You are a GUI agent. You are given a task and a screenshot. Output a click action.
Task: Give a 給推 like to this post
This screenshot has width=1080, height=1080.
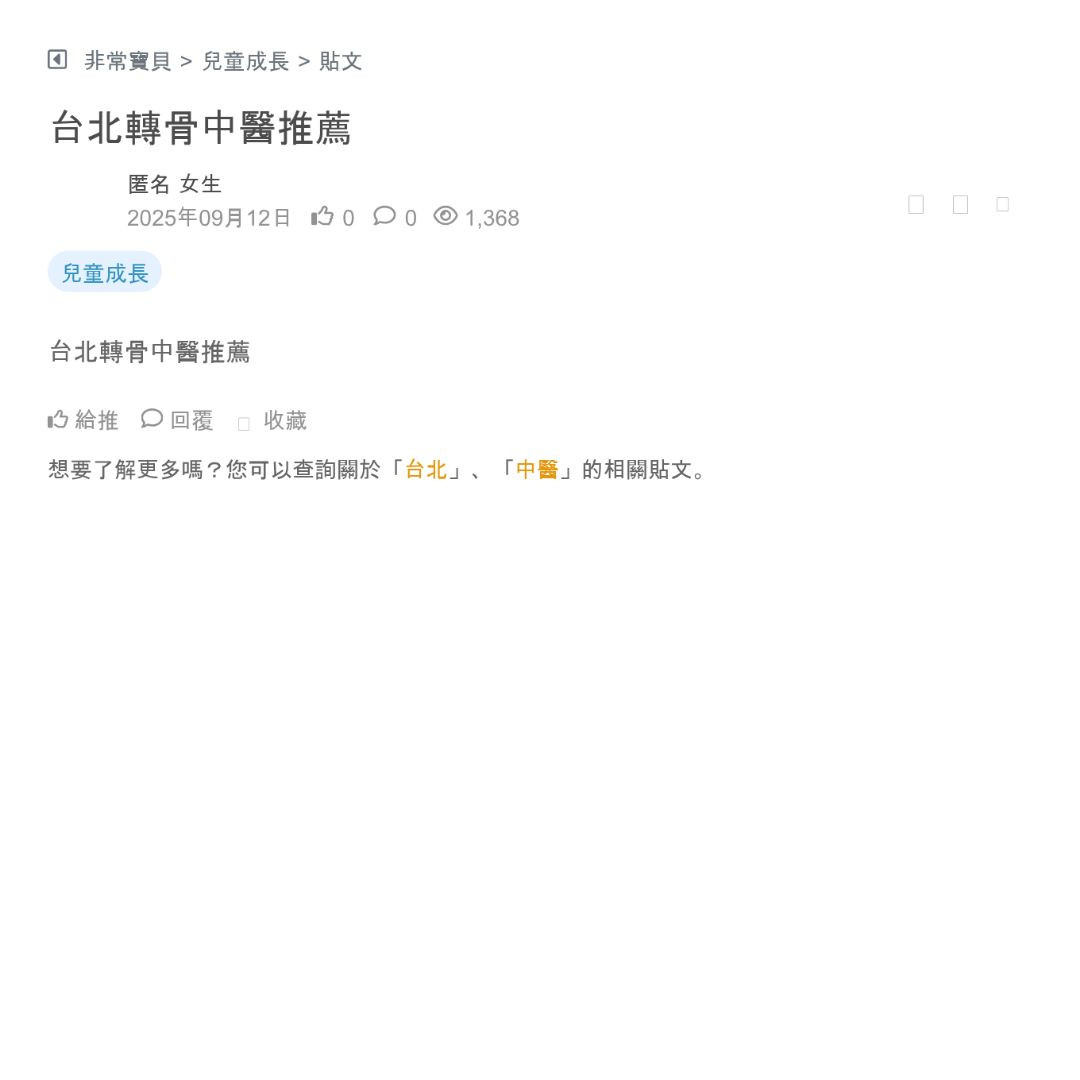point(83,420)
